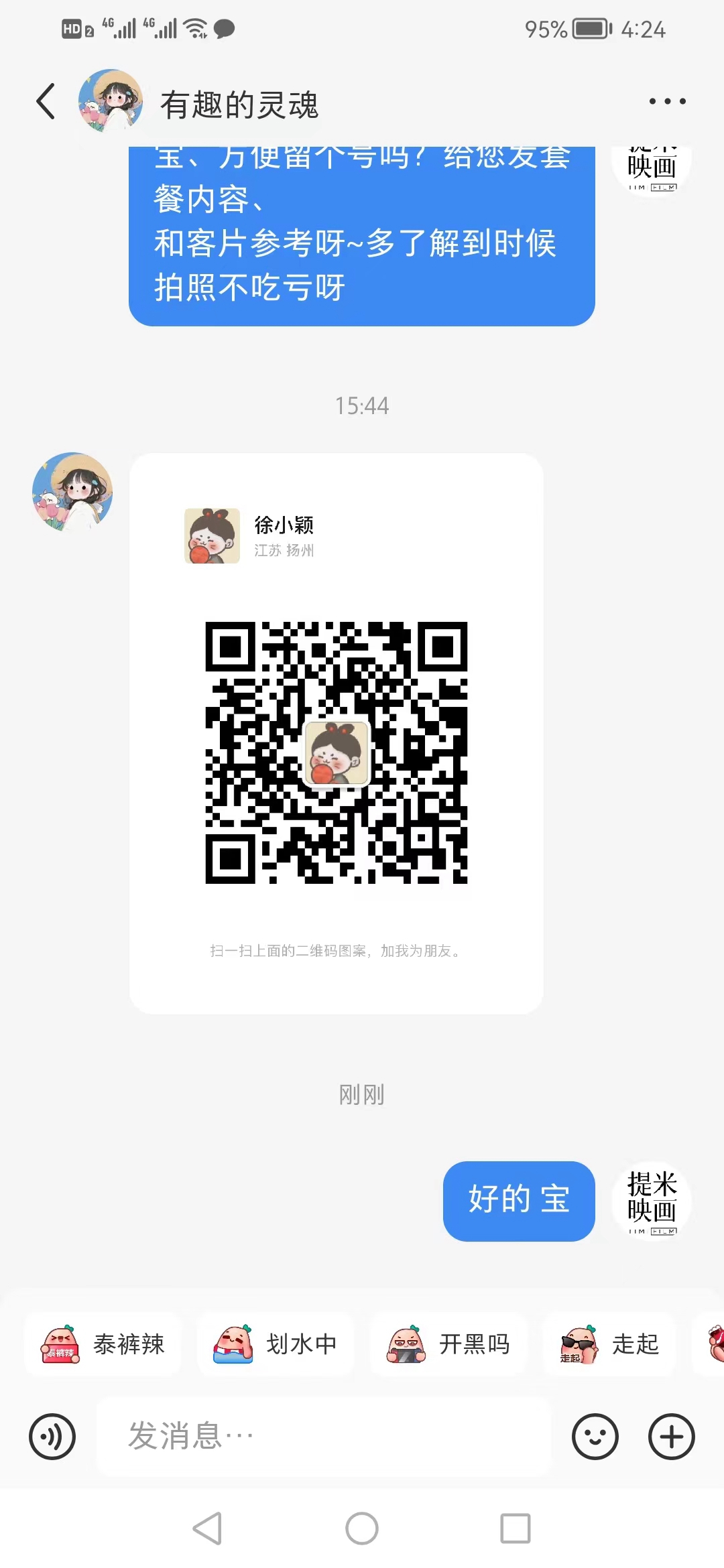
Task: Send the 划水中 sticker
Action: pyautogui.click(x=275, y=1344)
